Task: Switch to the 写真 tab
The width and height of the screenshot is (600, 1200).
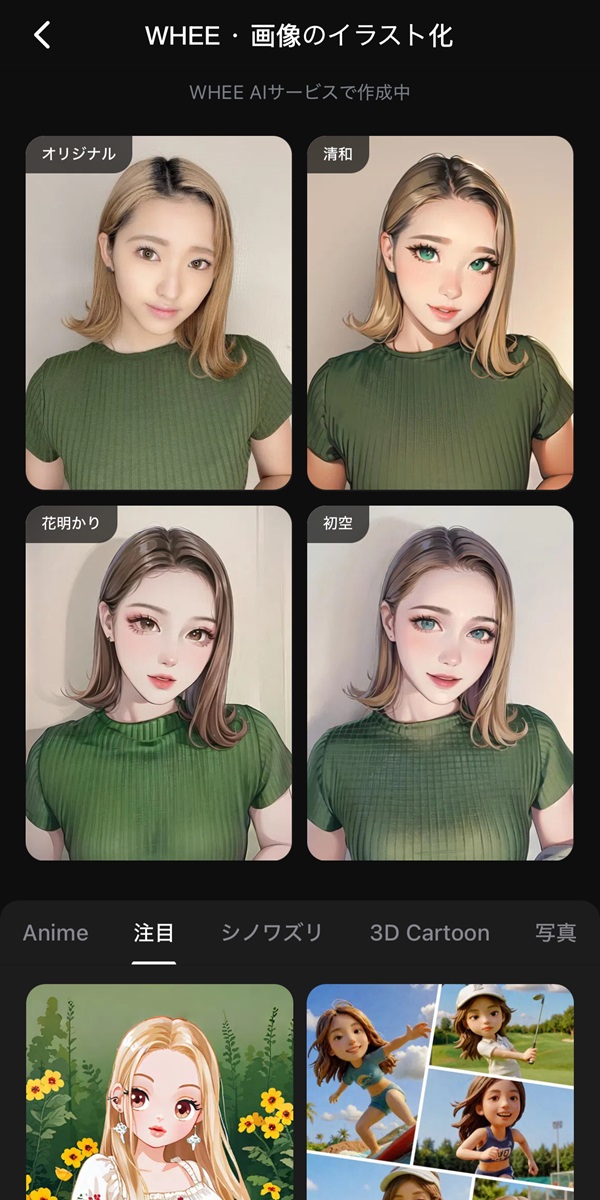Action: point(556,933)
